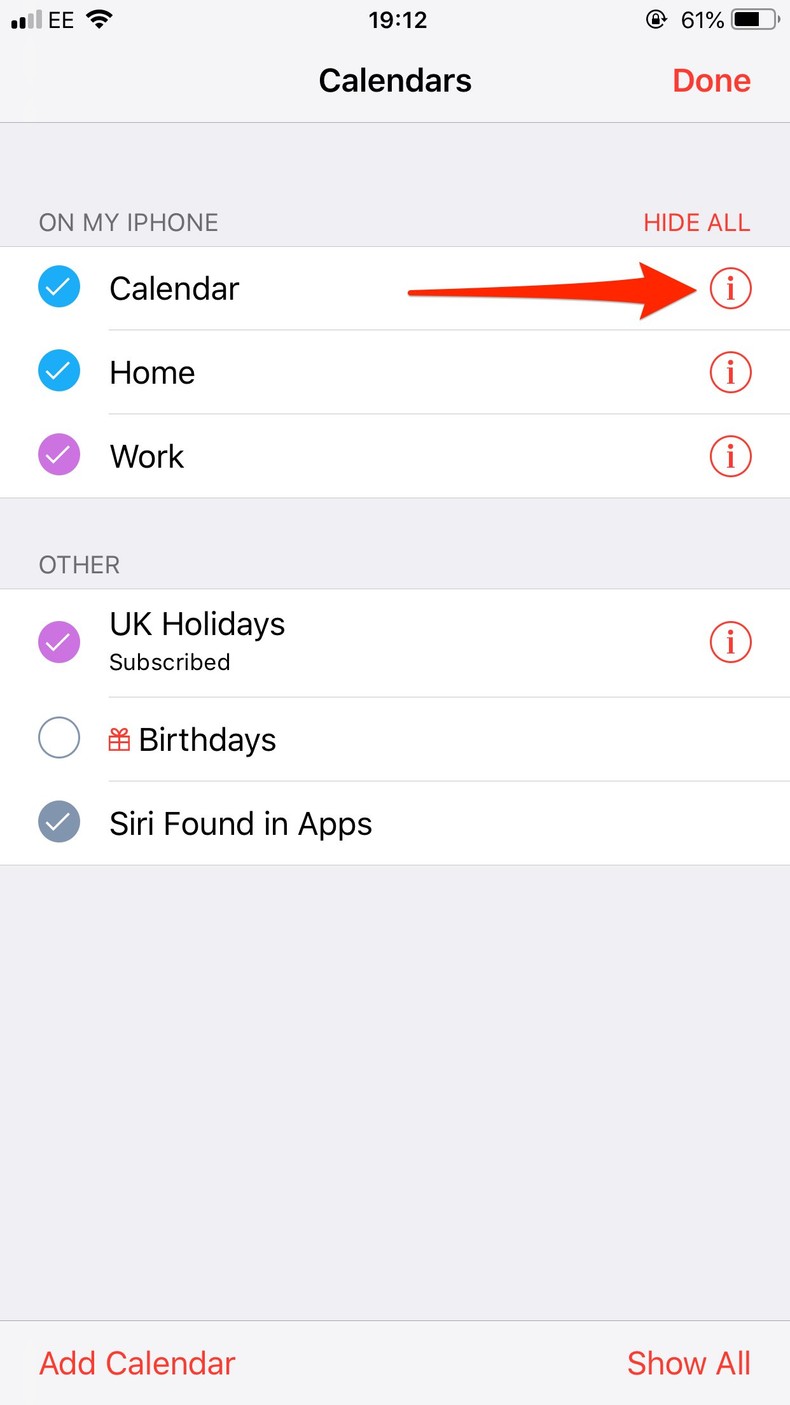The width and height of the screenshot is (790, 1405).
Task: Uncheck the Home calendar
Action: tap(60, 372)
